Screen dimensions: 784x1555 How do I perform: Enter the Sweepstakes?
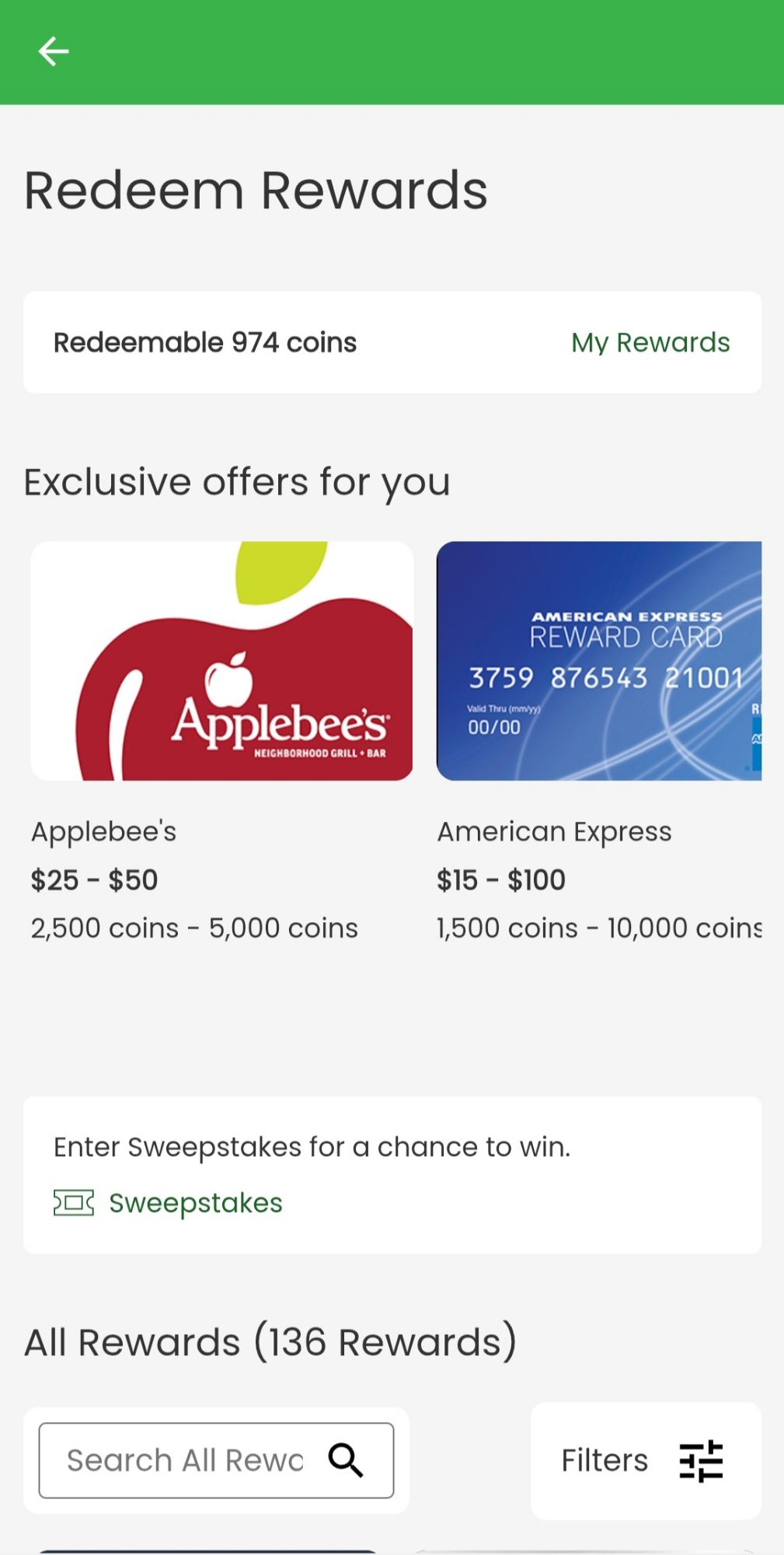tap(195, 1202)
